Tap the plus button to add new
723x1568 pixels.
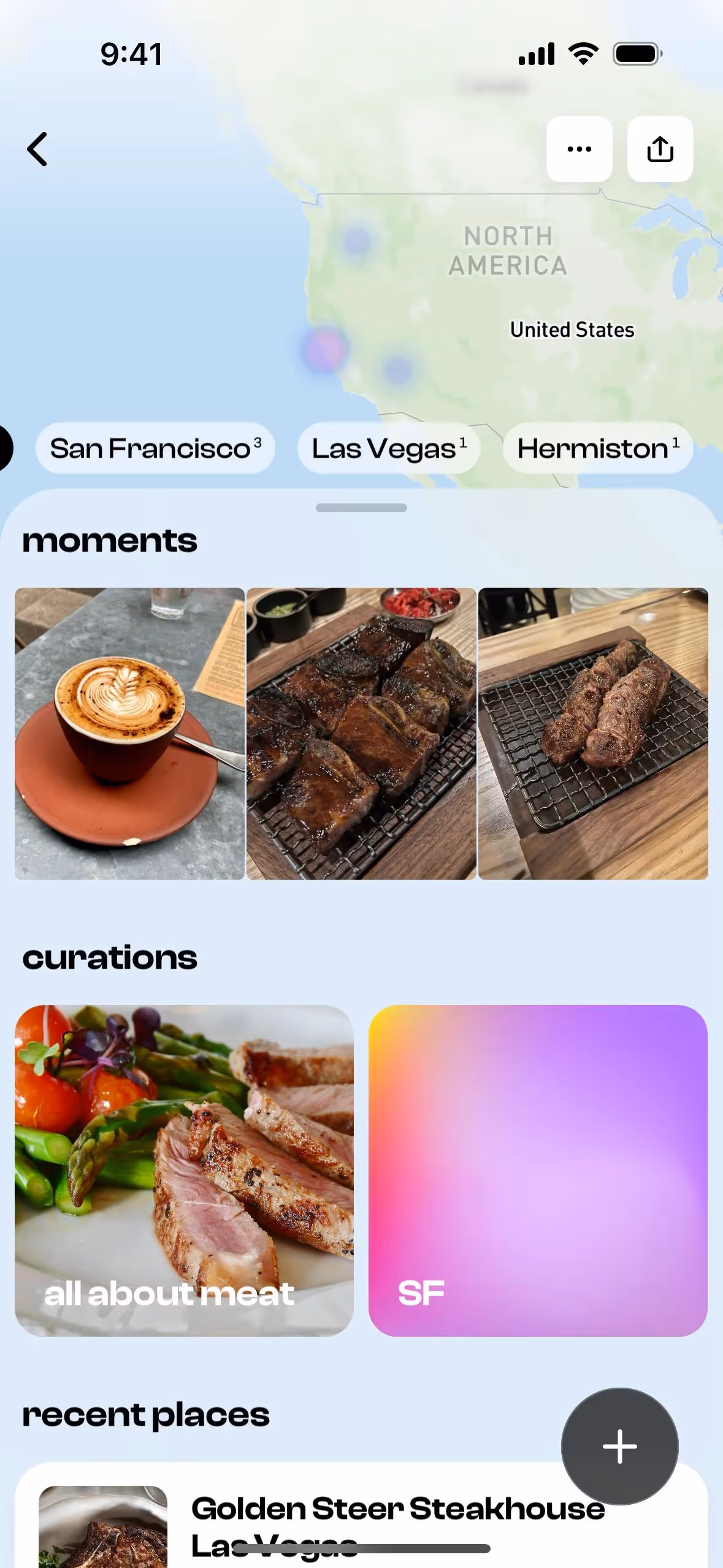click(619, 1446)
